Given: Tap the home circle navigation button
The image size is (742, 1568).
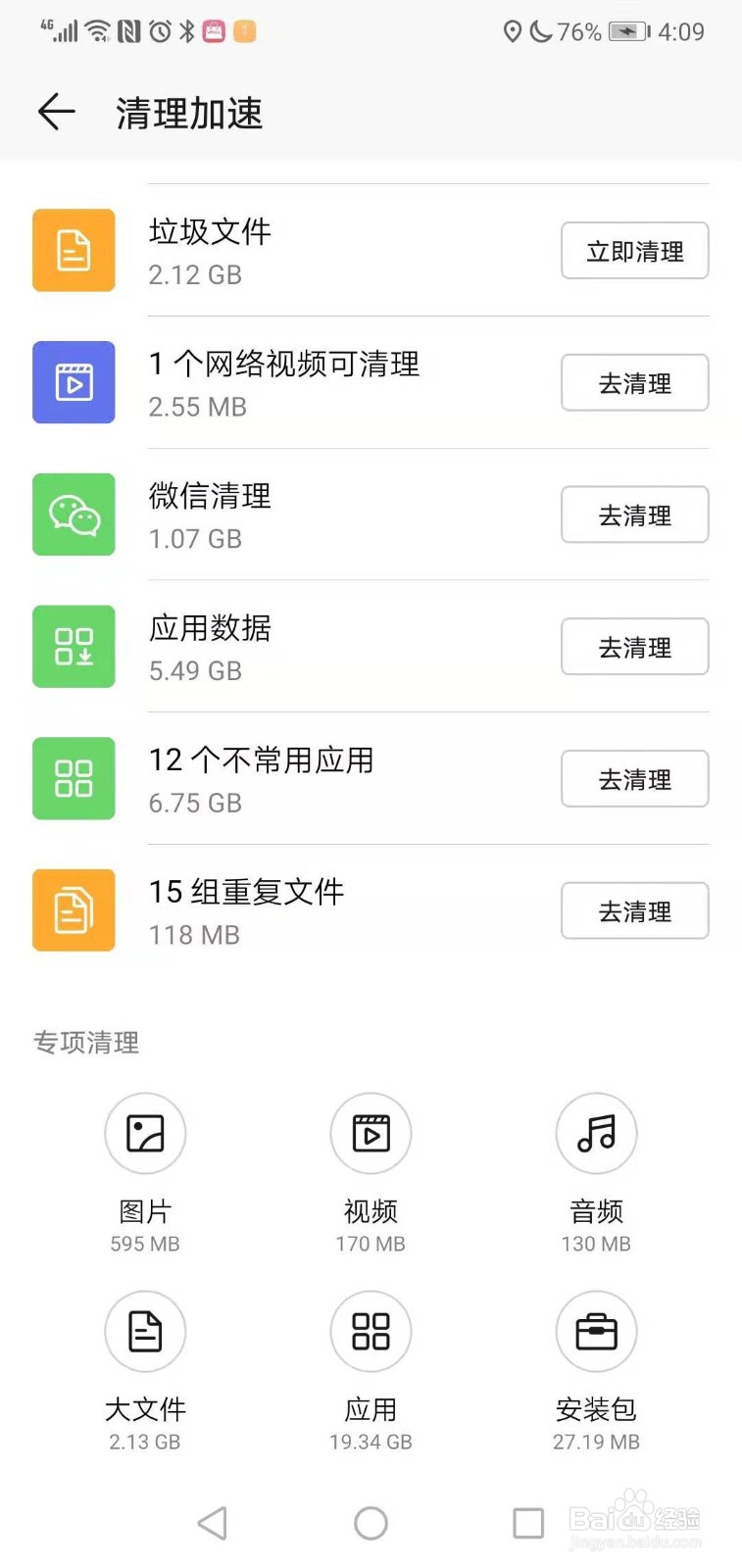Looking at the screenshot, I should [371, 1522].
